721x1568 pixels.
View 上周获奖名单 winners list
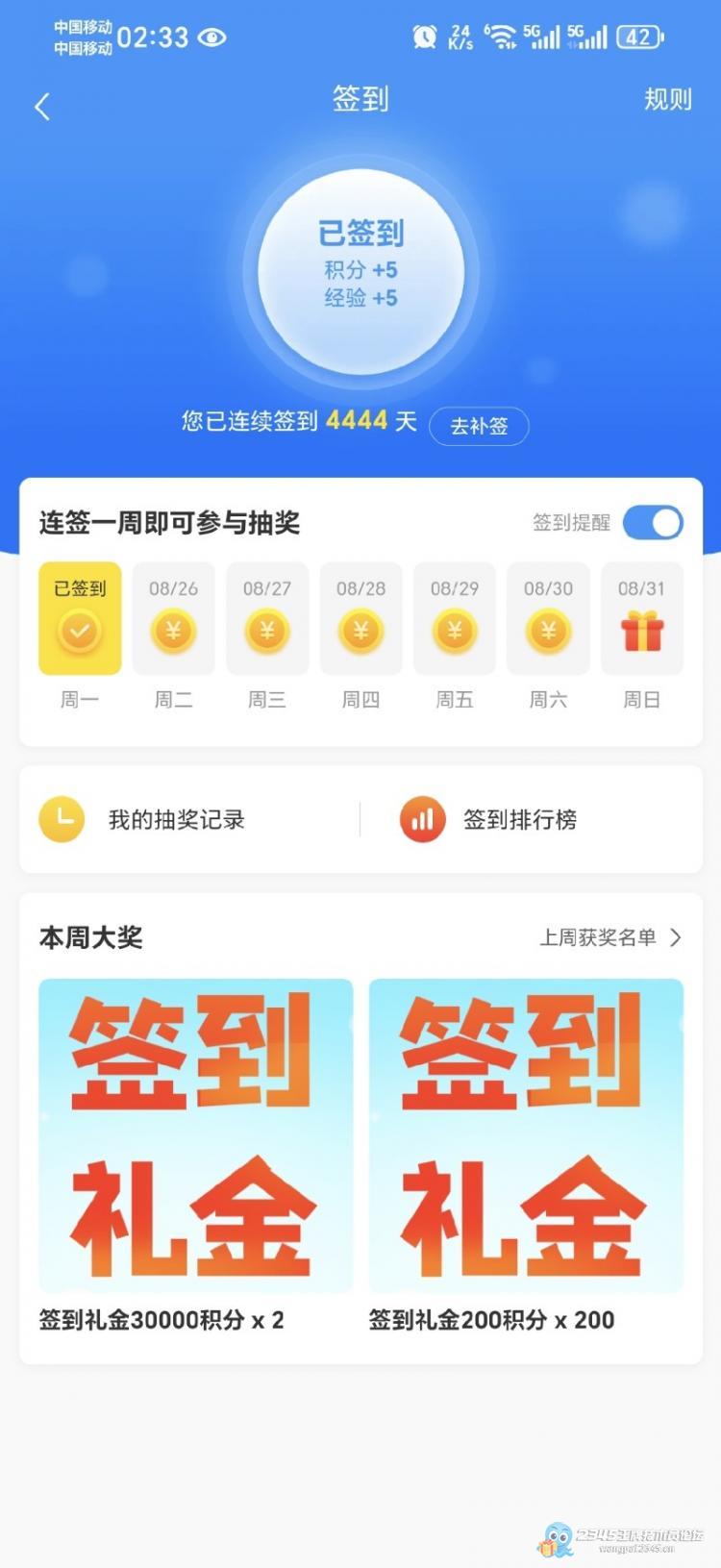click(x=610, y=937)
